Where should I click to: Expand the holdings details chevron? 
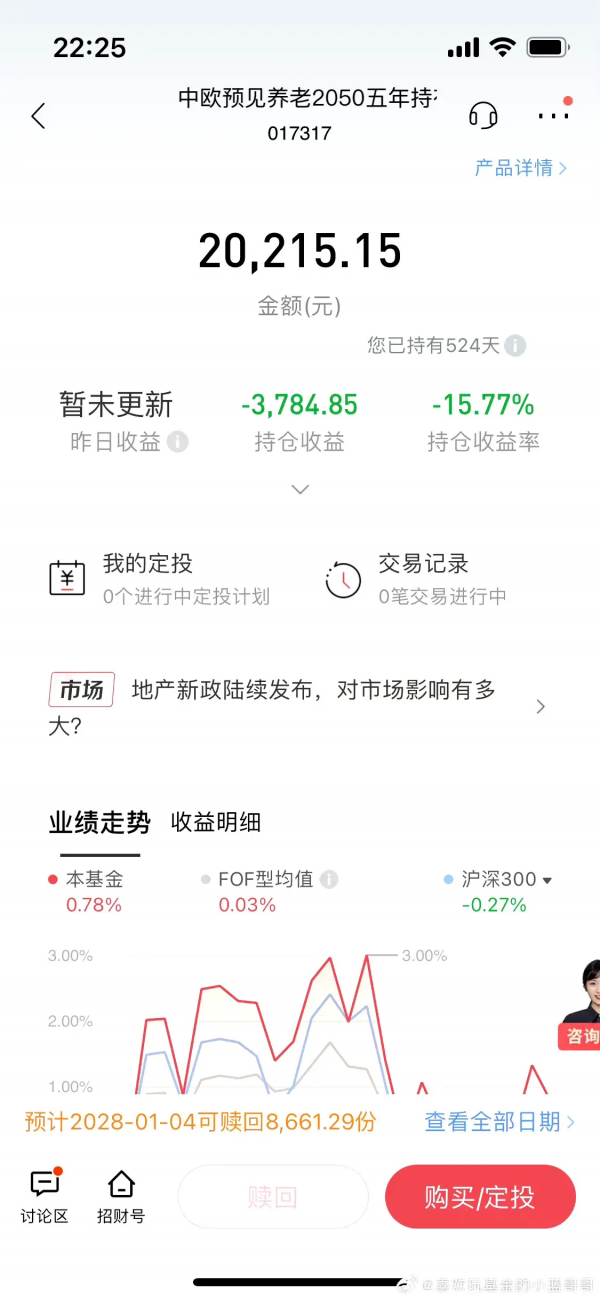click(x=300, y=489)
